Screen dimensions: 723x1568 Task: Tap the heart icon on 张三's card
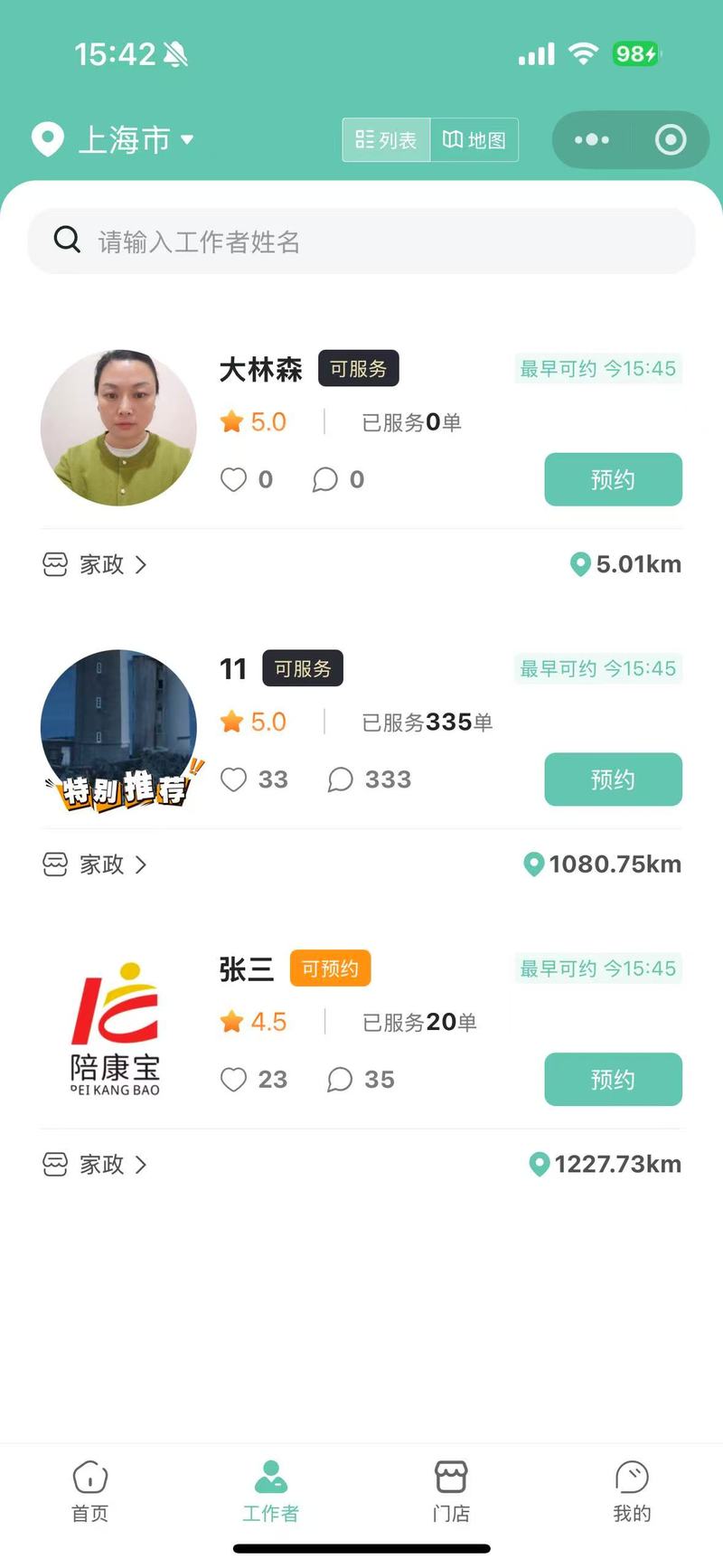coord(233,1080)
